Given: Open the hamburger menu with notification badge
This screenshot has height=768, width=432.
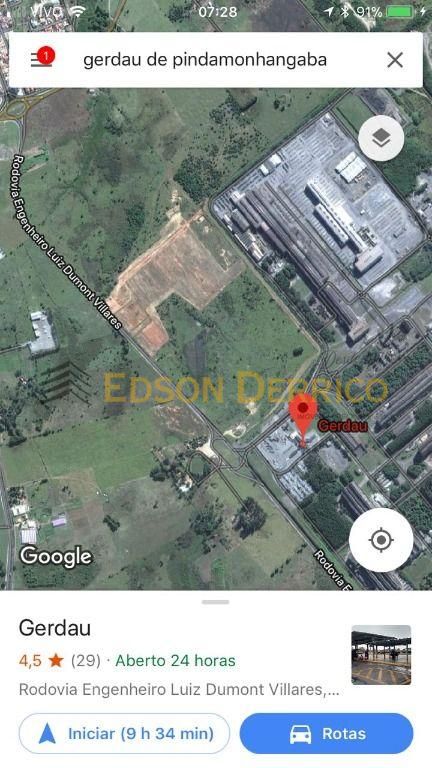Looking at the screenshot, I should (42, 58).
